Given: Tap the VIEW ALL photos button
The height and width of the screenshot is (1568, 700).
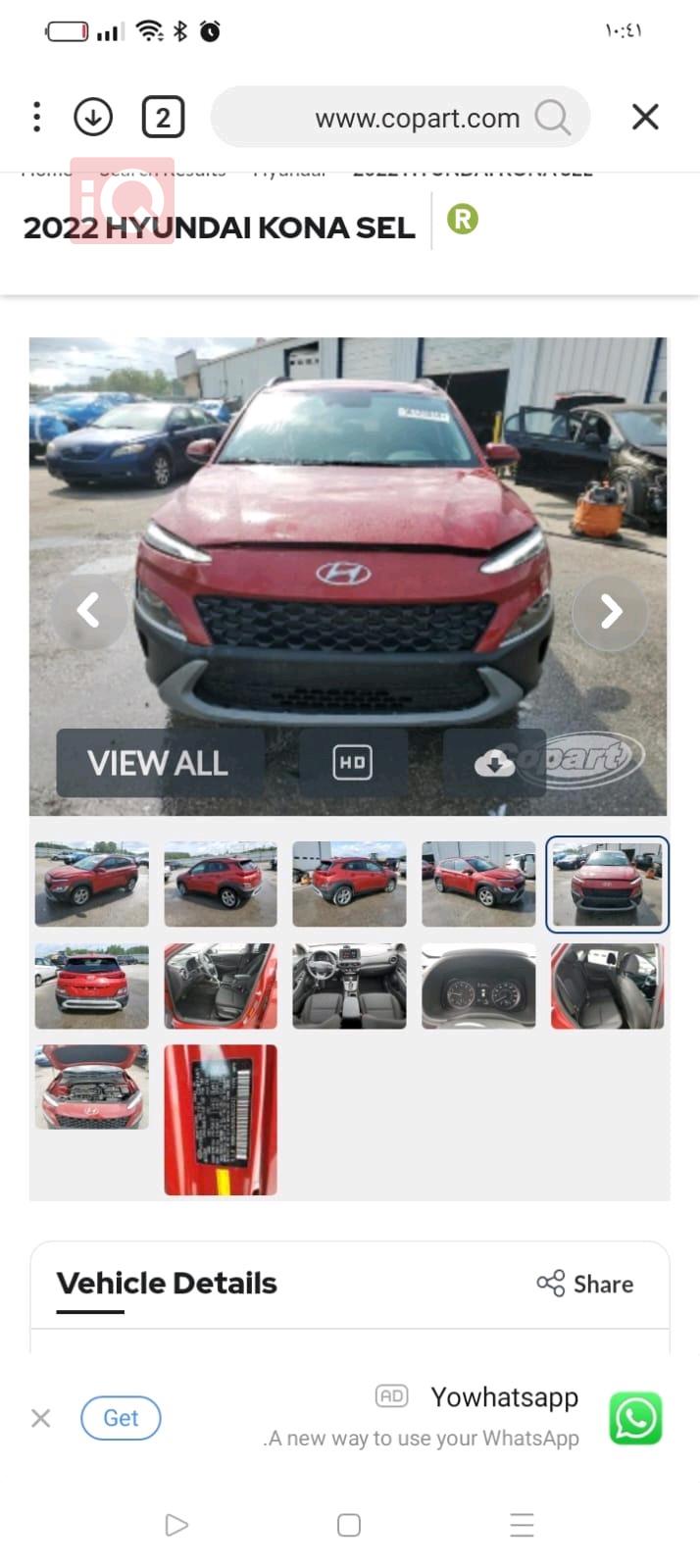Looking at the screenshot, I should 159,763.
